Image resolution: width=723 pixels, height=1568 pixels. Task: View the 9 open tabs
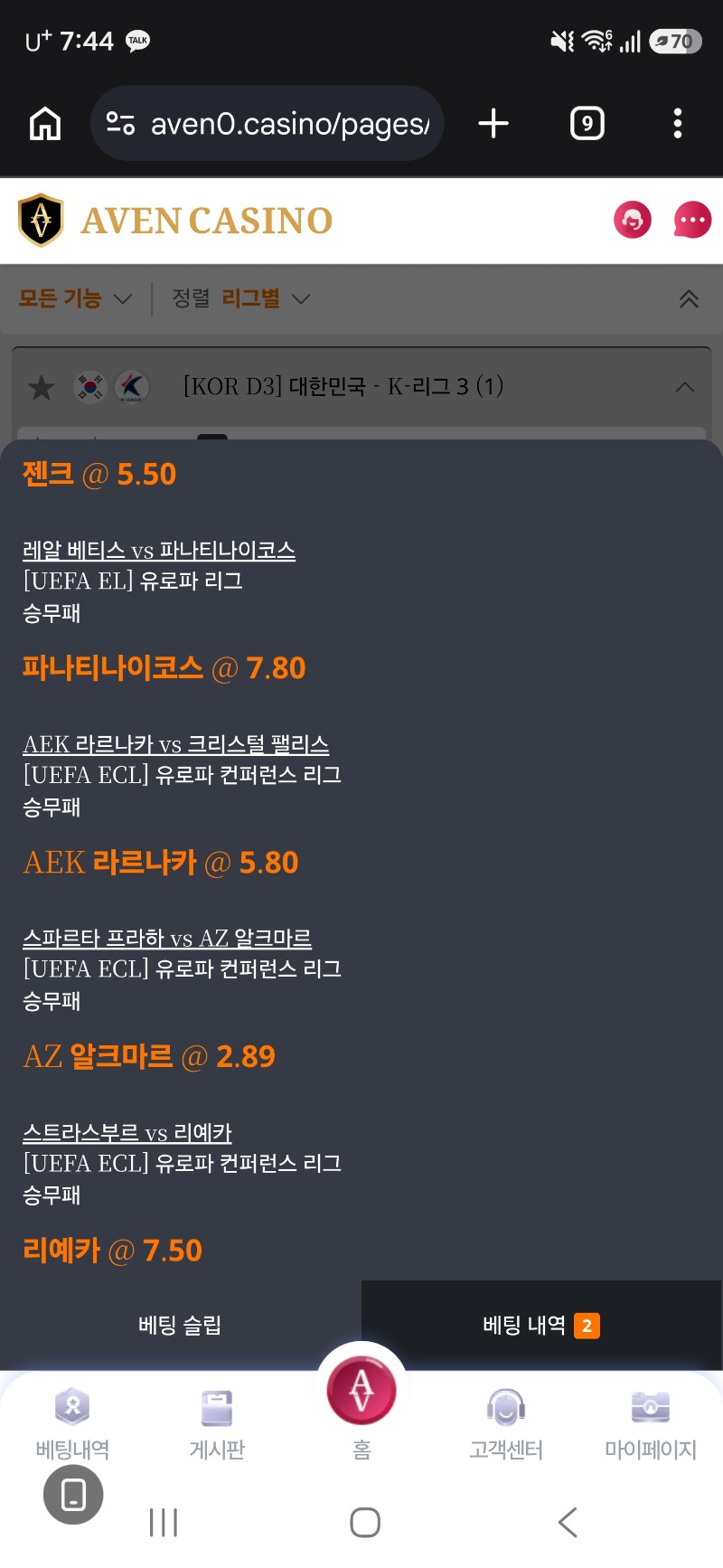coord(587,123)
